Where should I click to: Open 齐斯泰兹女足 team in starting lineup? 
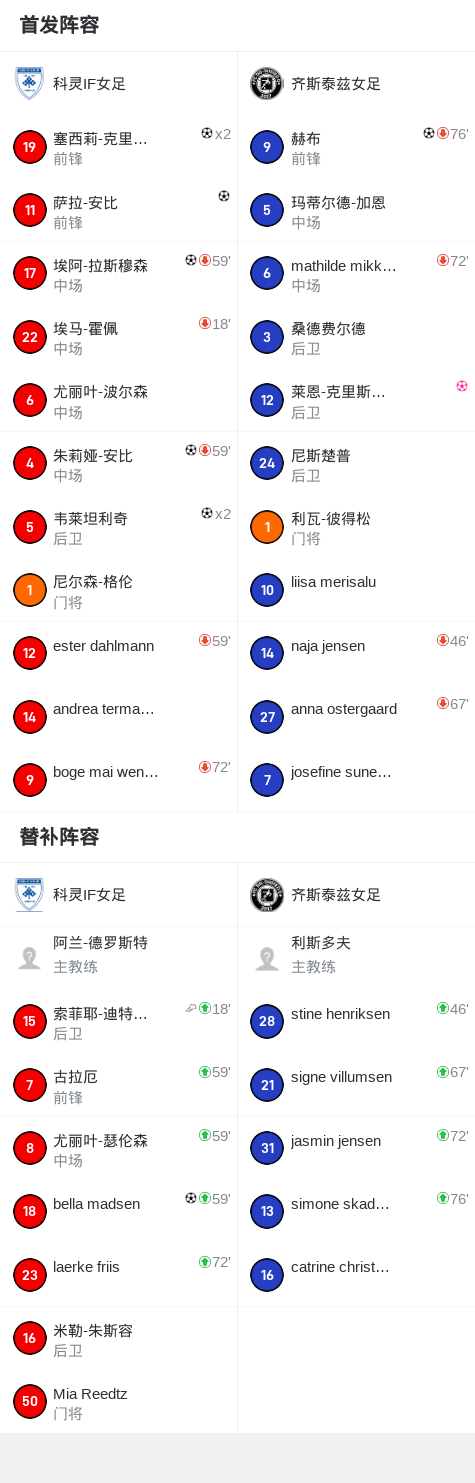356,83
